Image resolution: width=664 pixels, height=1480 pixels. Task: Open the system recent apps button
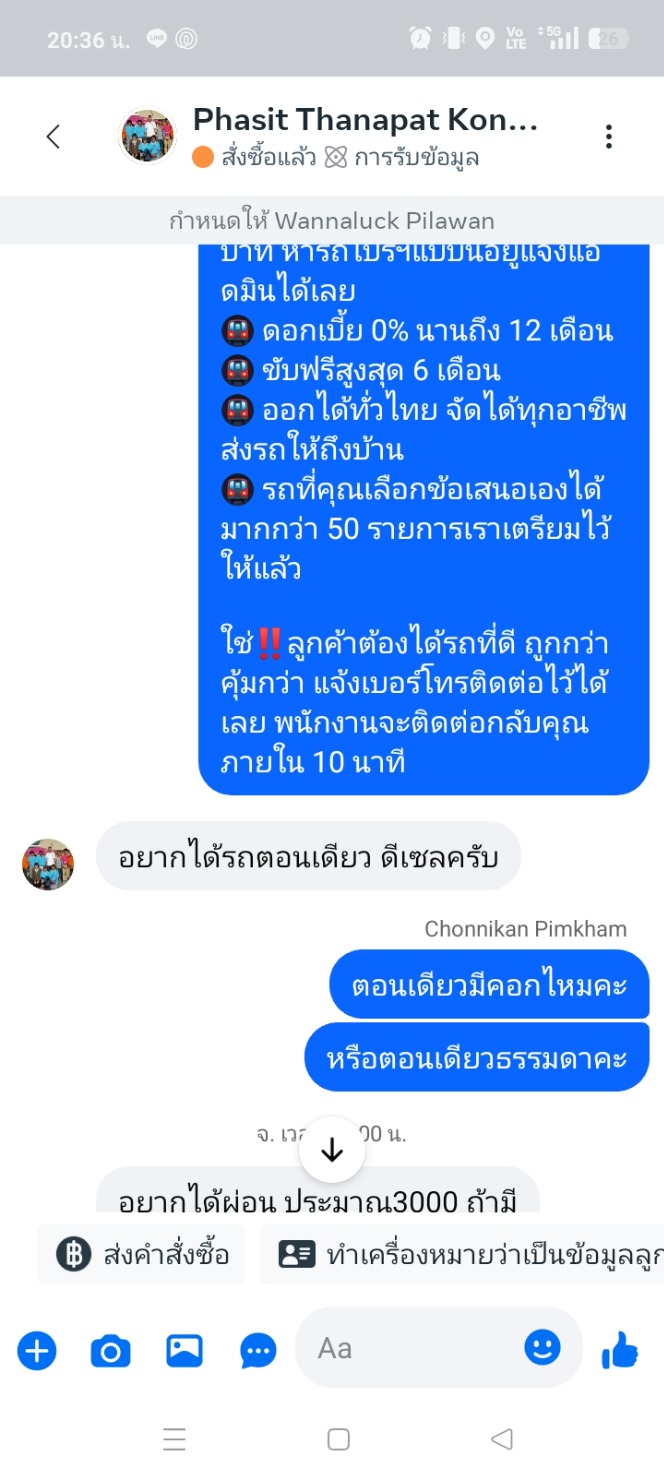click(x=174, y=1439)
